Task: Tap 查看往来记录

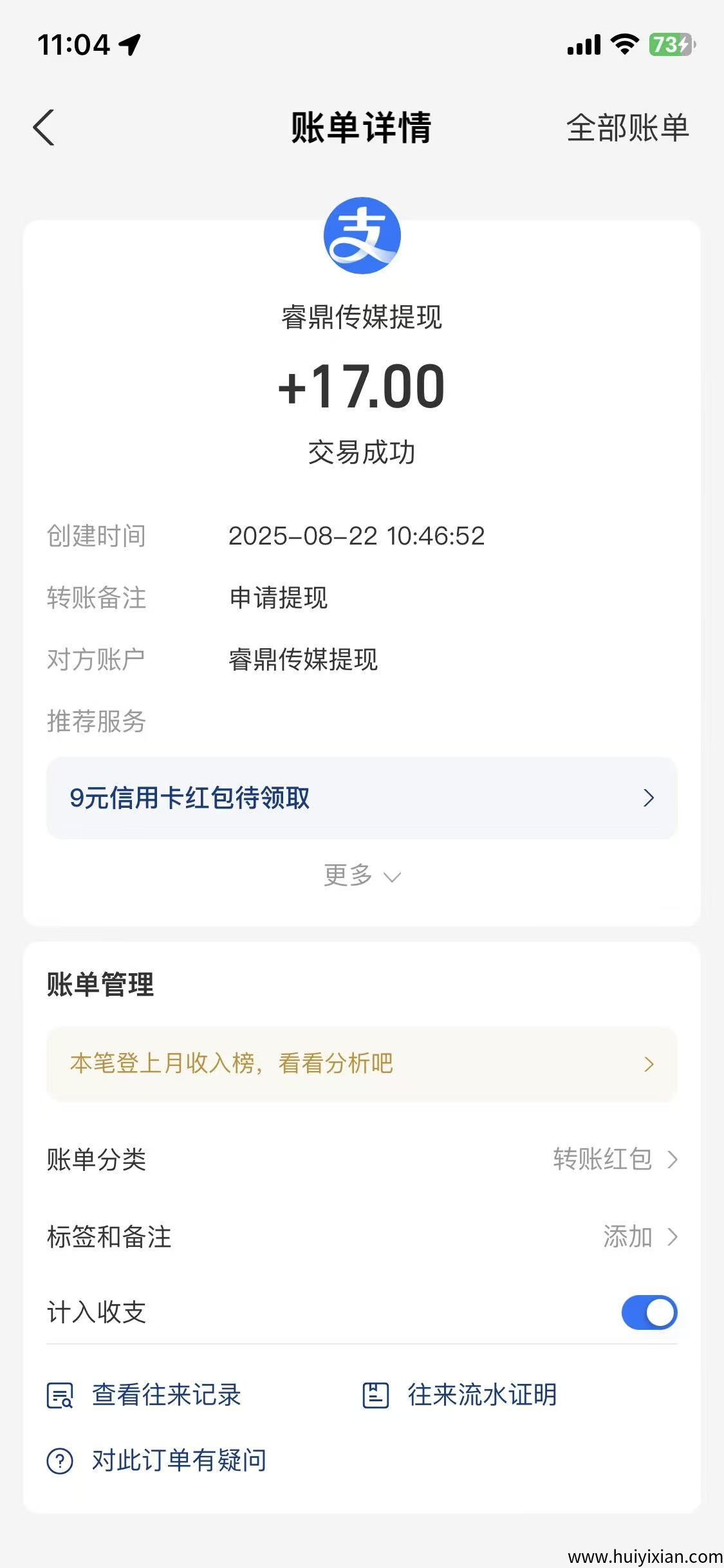Action: (145, 1395)
